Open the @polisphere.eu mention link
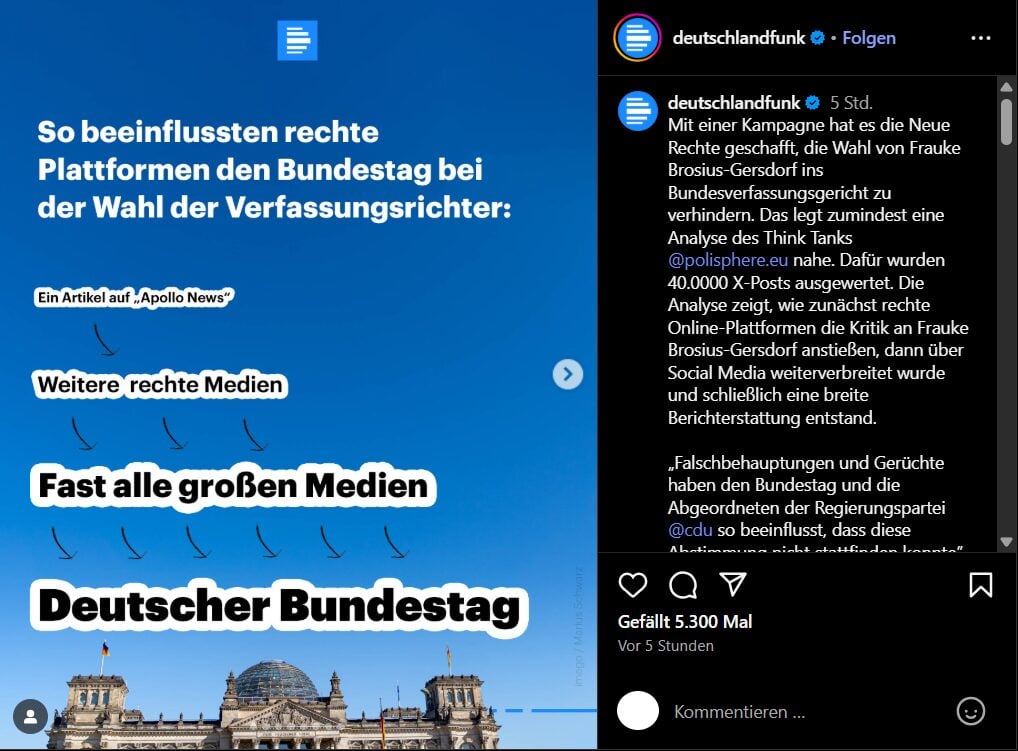 click(728, 260)
